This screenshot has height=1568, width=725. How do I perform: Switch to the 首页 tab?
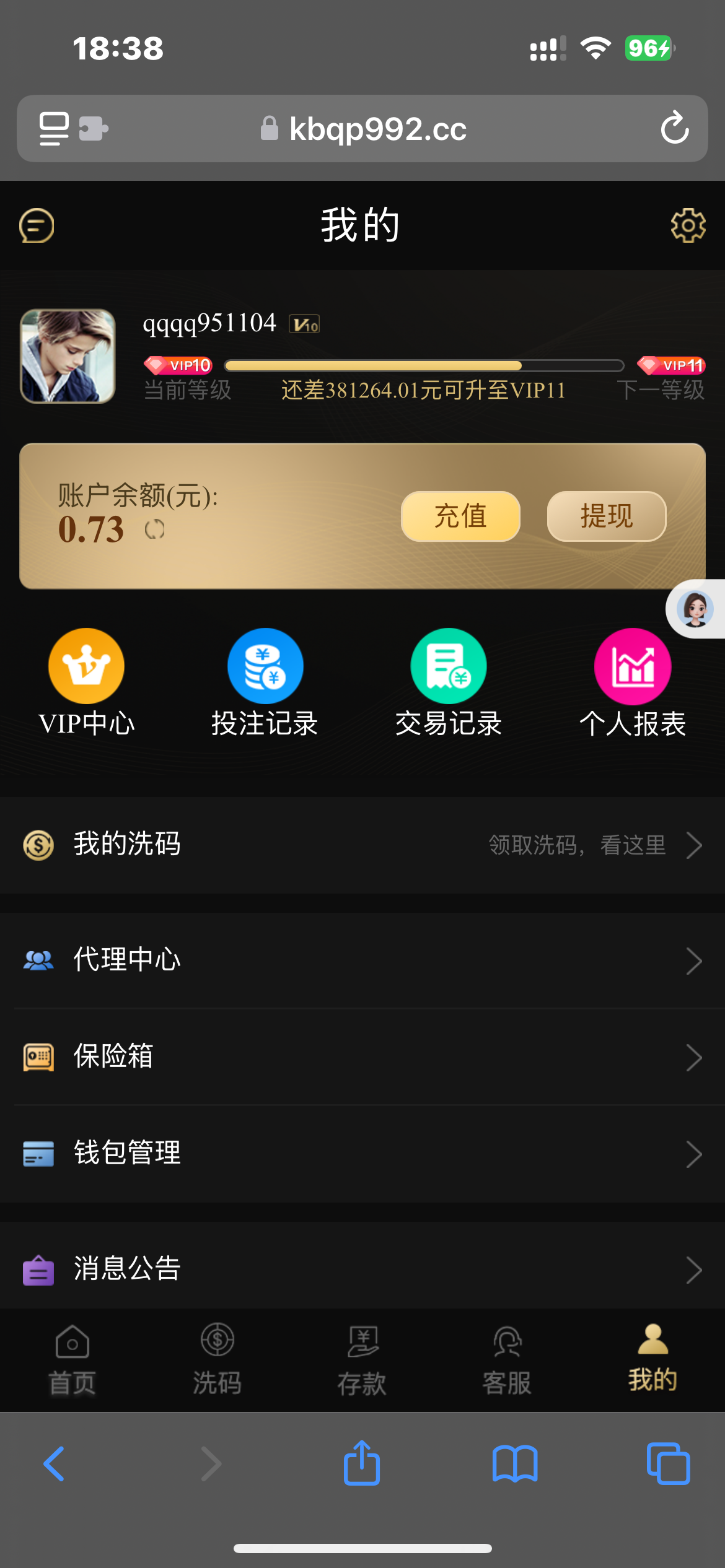coord(72,1359)
